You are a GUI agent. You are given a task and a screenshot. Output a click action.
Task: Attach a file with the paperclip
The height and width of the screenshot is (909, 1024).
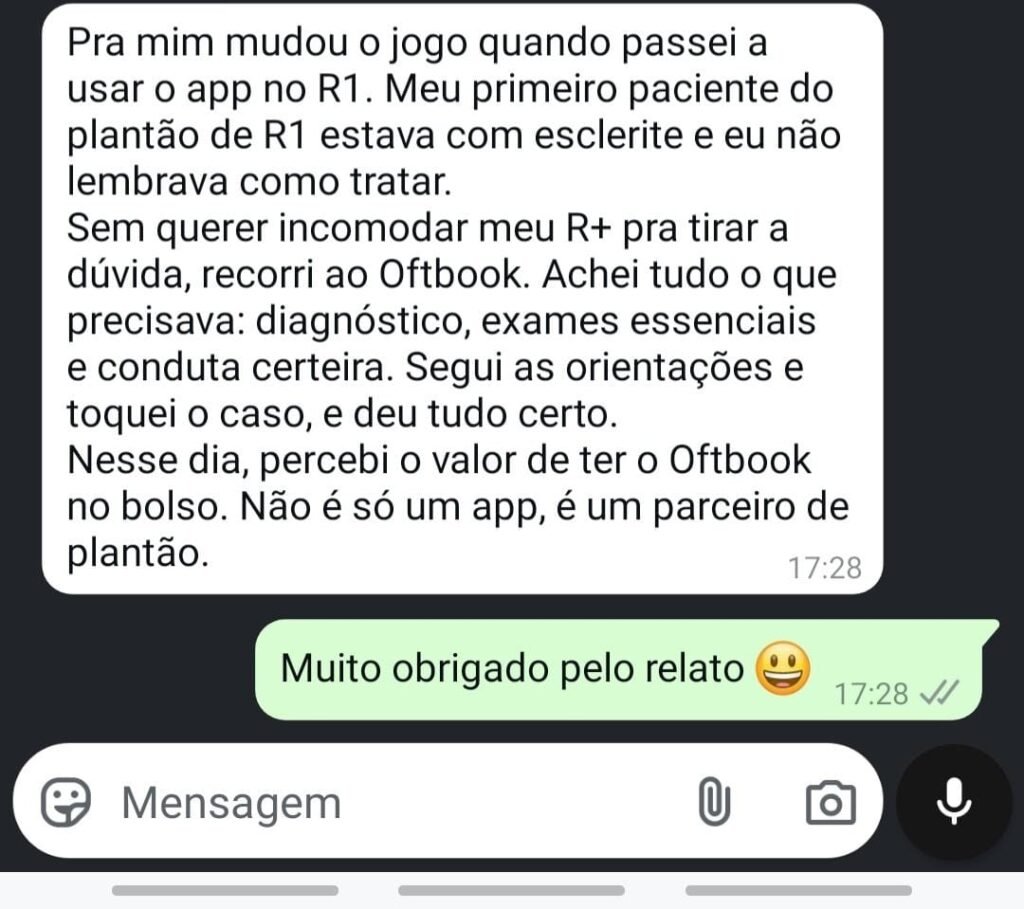[x=713, y=802]
